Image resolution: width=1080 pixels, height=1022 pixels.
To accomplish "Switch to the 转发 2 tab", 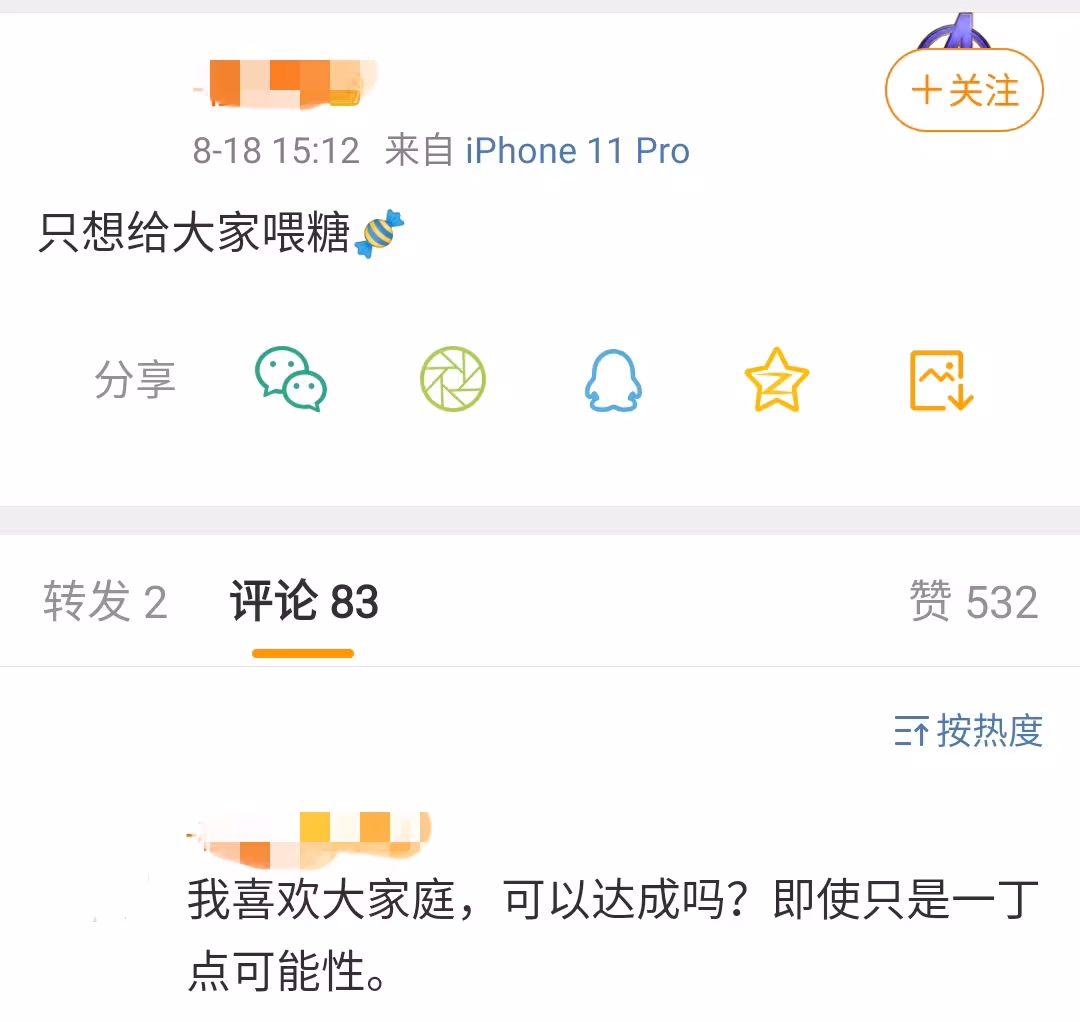I will pos(105,602).
